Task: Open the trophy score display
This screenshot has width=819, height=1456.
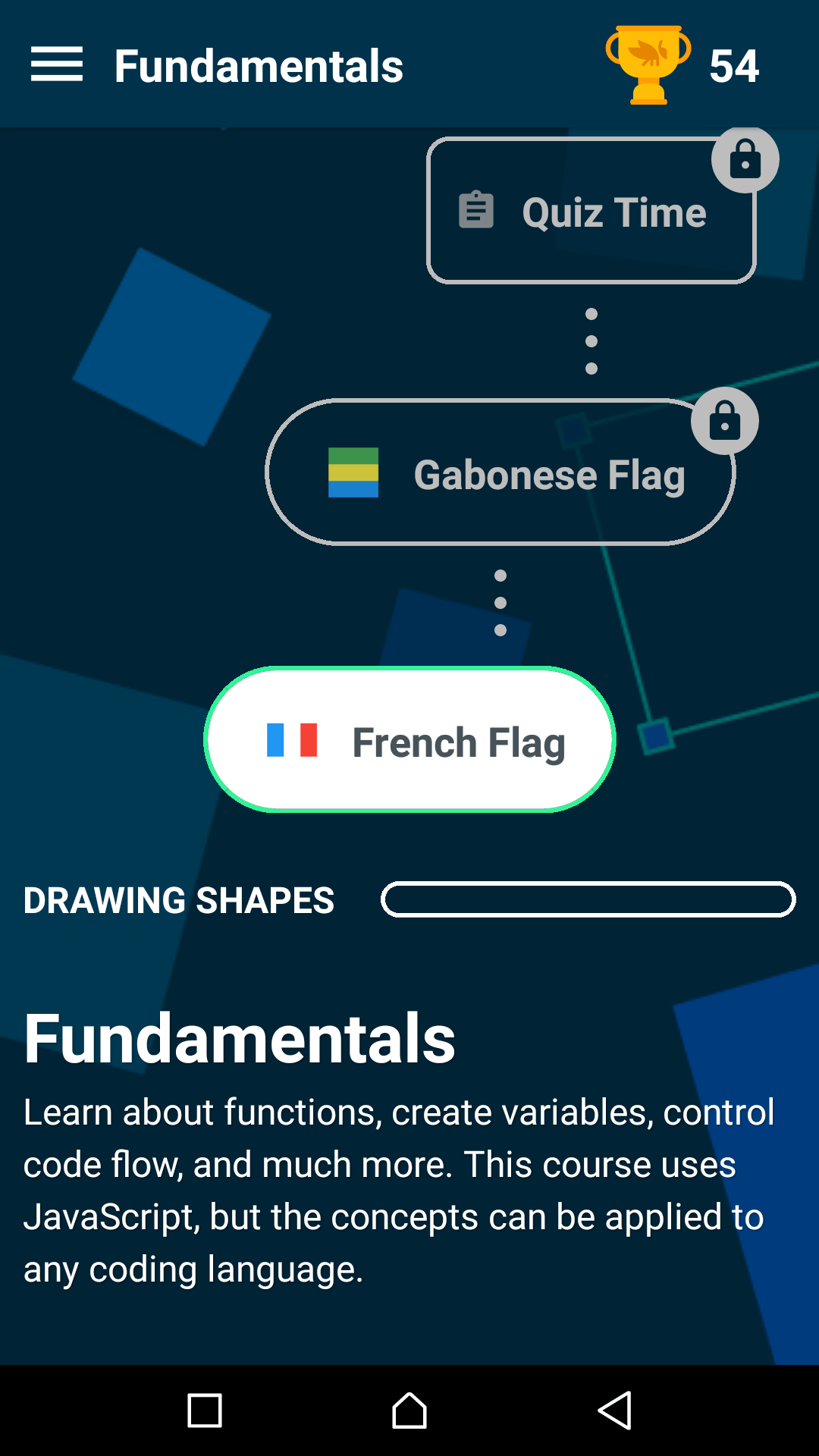Action: [682, 65]
